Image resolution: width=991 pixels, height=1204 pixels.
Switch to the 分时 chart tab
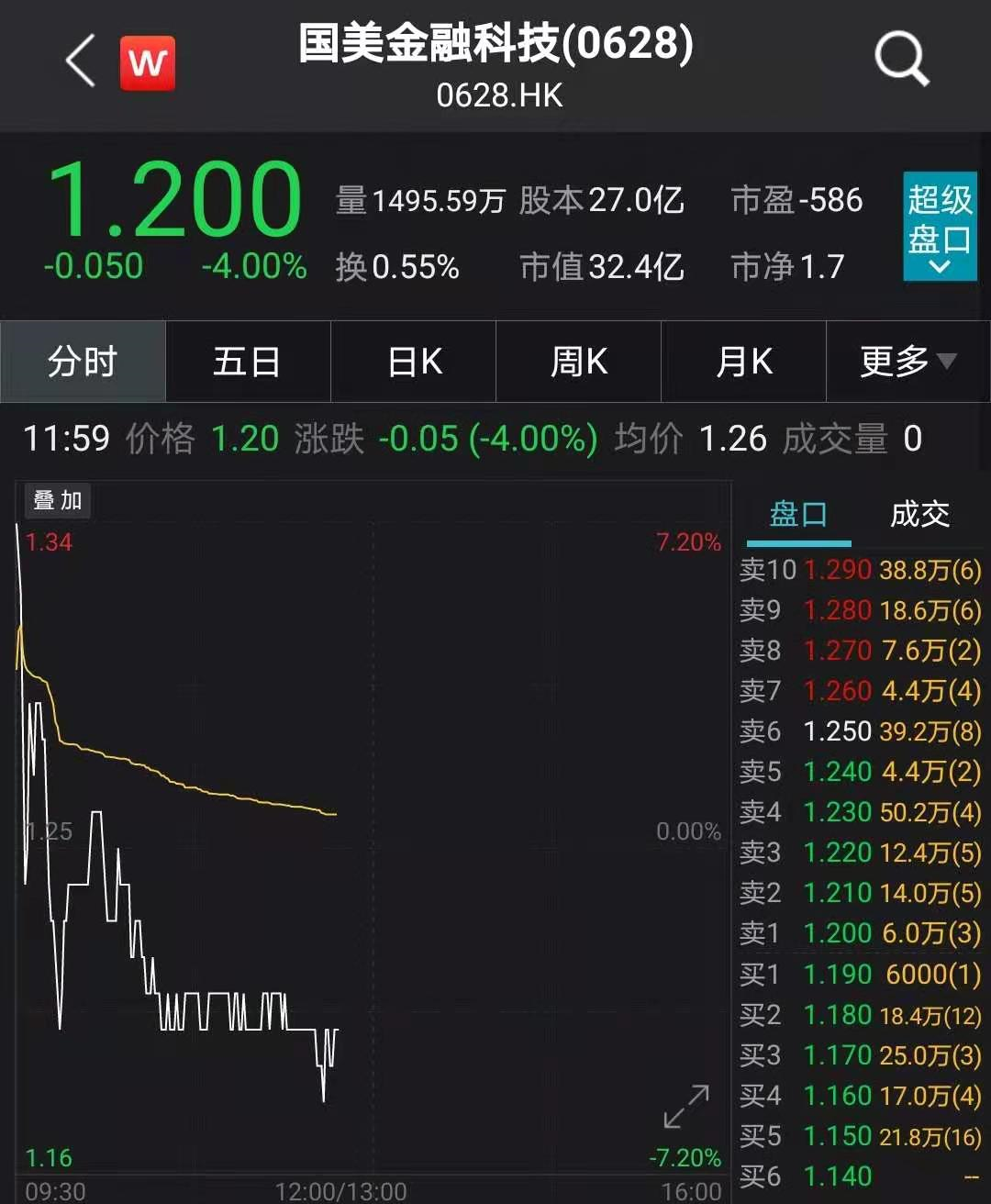(83, 362)
